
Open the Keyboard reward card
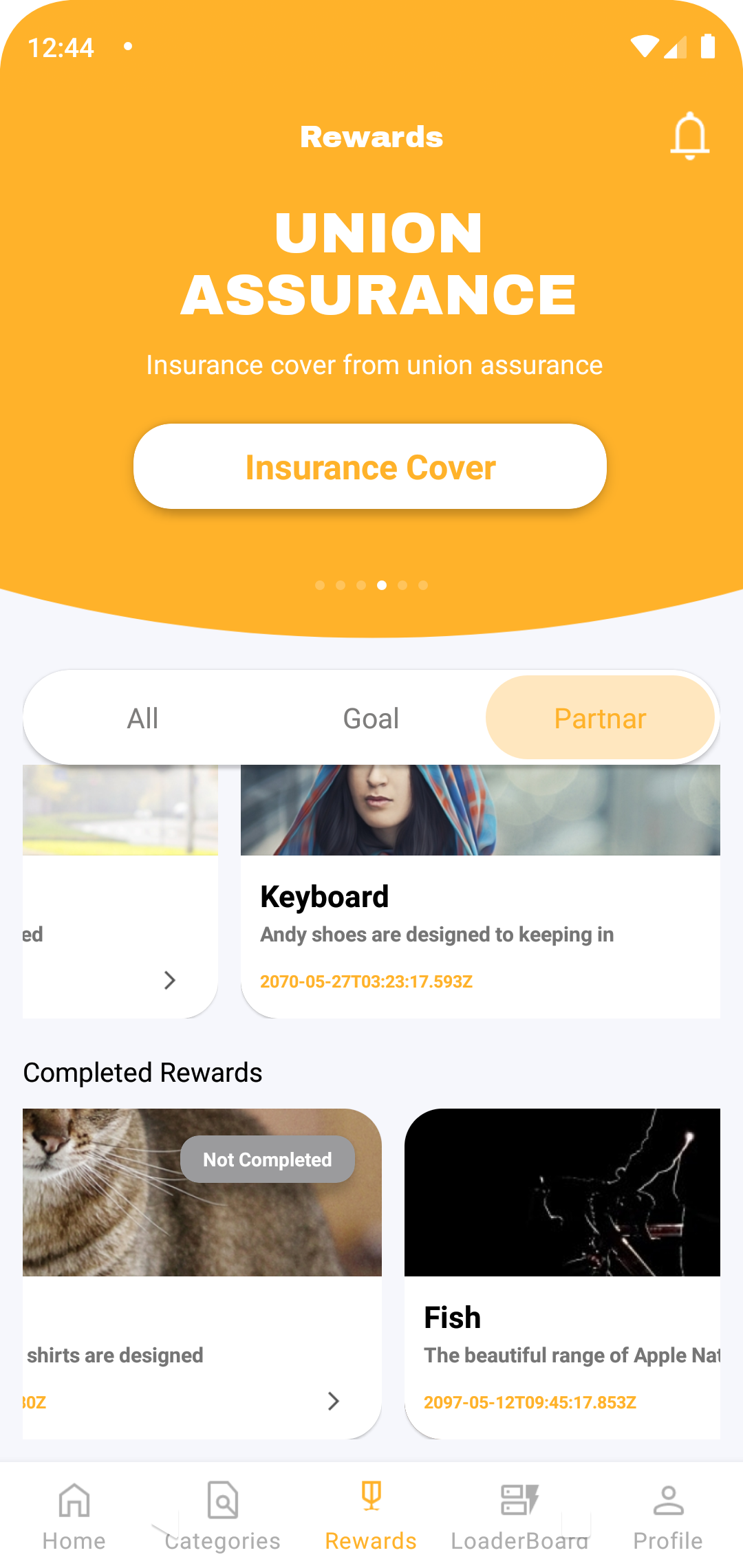tap(480, 891)
